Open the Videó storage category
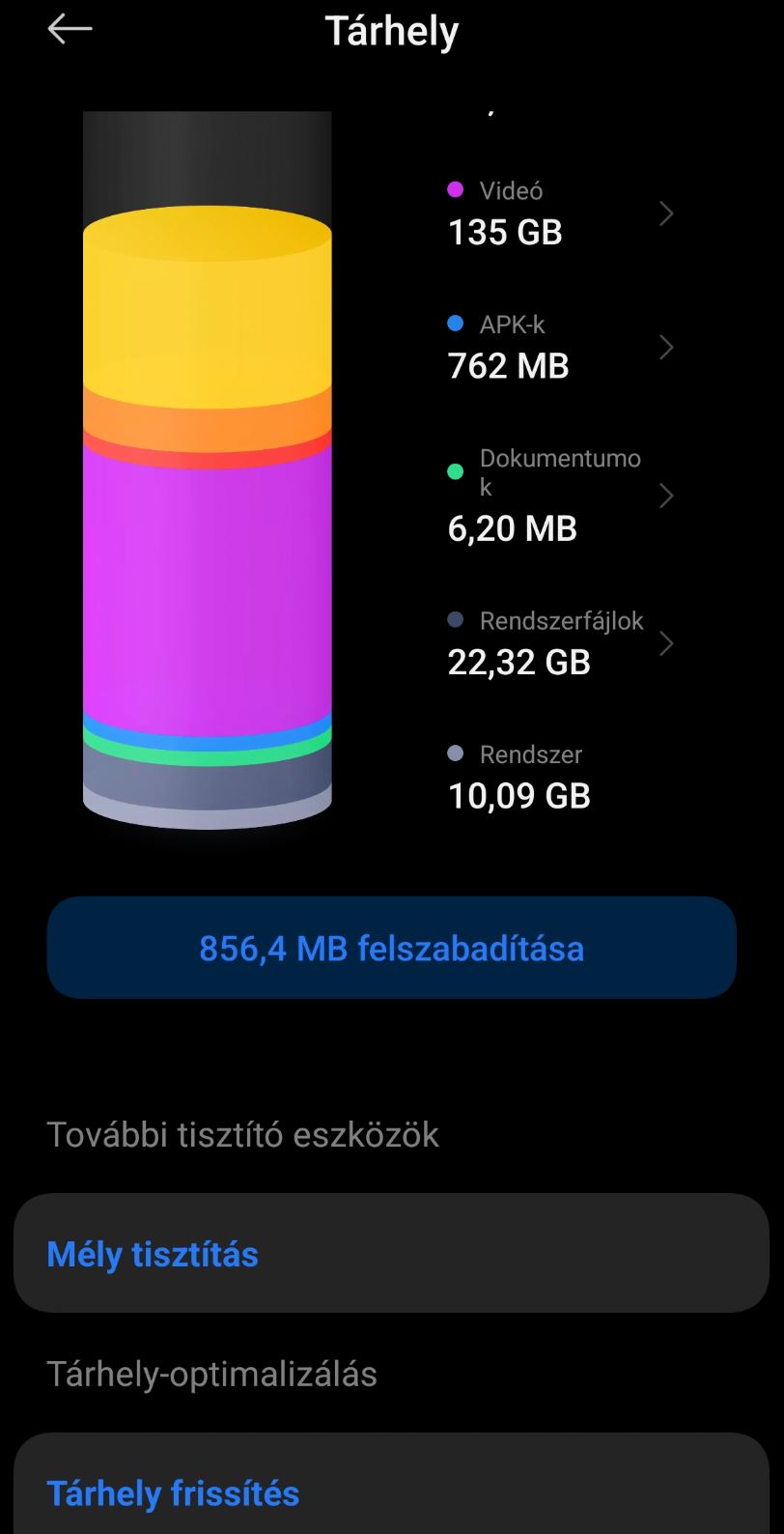This screenshot has height=1534, width=784. tap(558, 213)
